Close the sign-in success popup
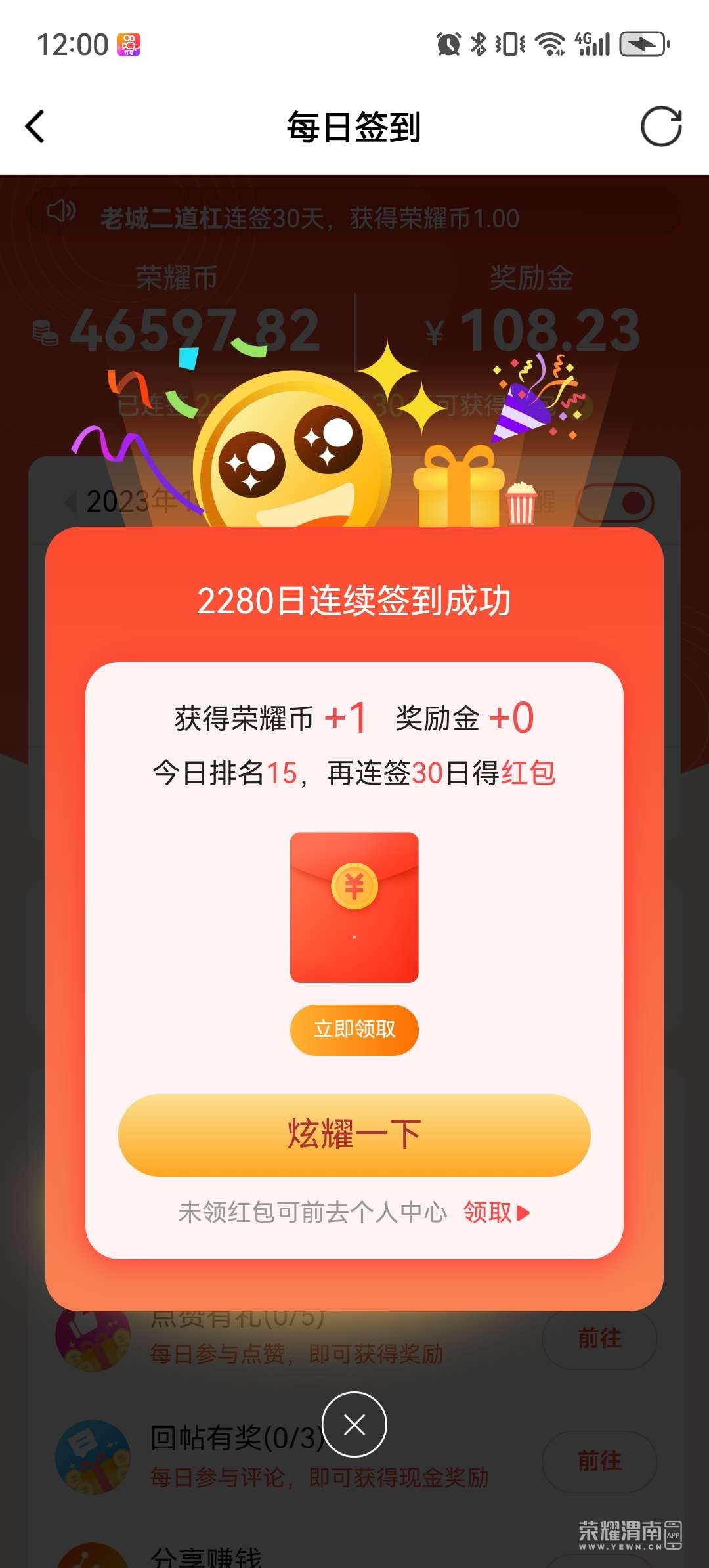The image size is (709, 1568). tap(354, 1425)
